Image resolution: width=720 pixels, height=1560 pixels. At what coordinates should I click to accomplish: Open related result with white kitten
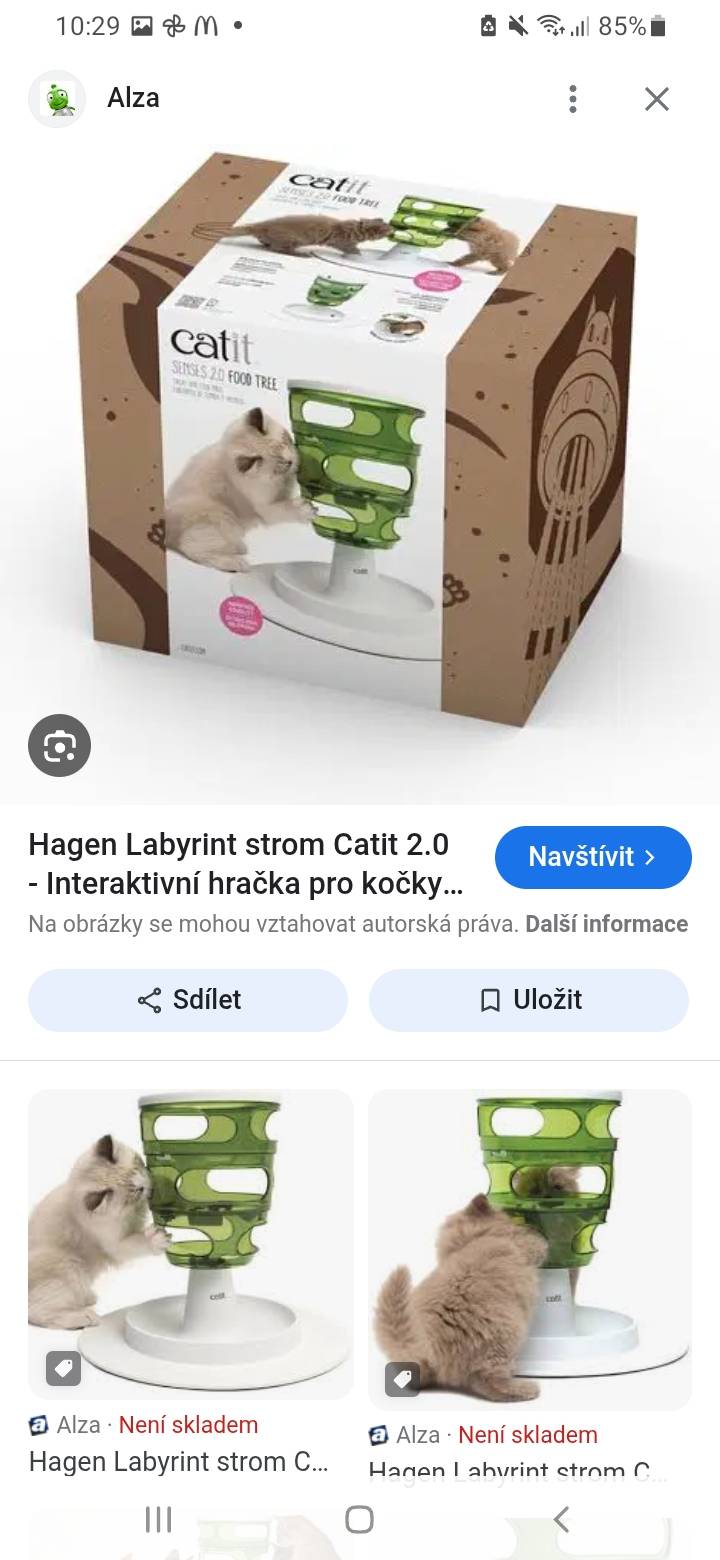(x=190, y=1244)
